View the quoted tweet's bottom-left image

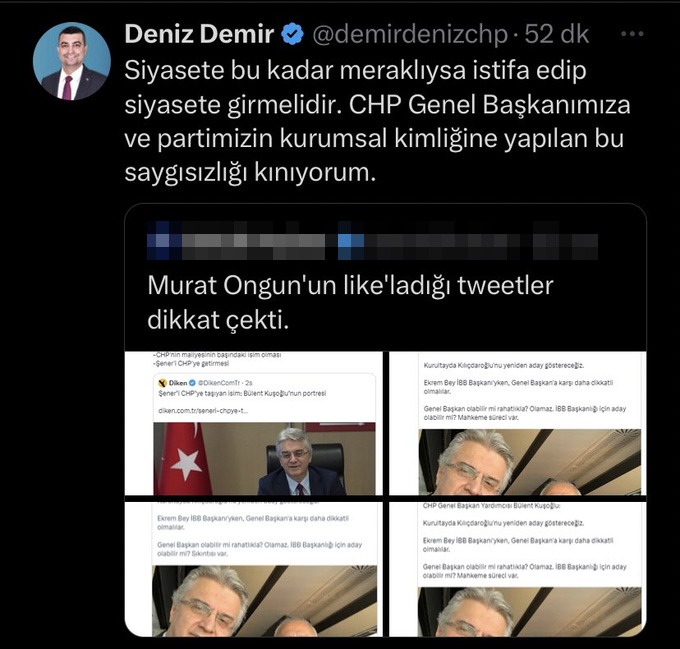point(251,568)
